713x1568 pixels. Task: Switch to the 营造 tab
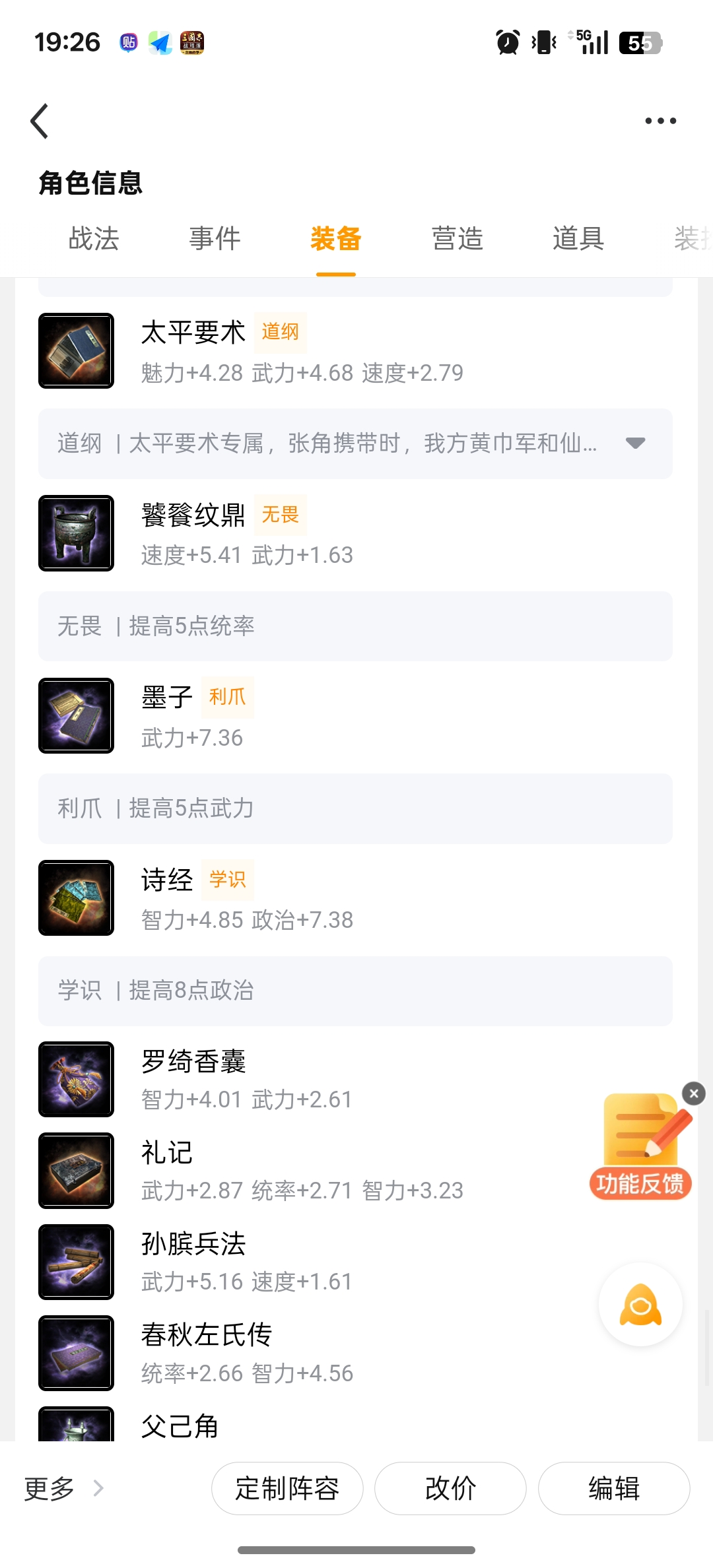pos(457,238)
